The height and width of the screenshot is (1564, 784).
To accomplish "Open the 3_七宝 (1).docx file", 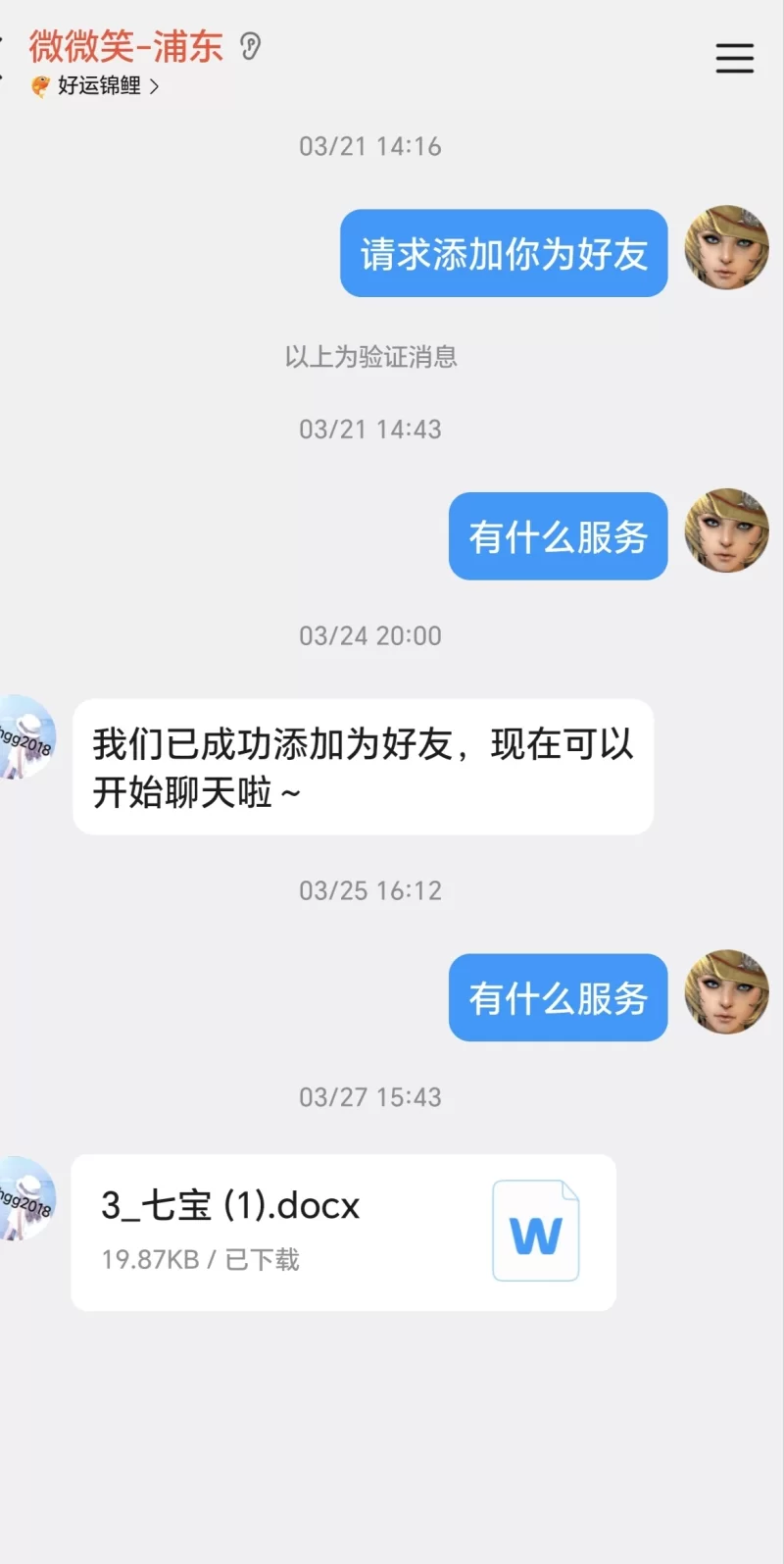I will (343, 1232).
